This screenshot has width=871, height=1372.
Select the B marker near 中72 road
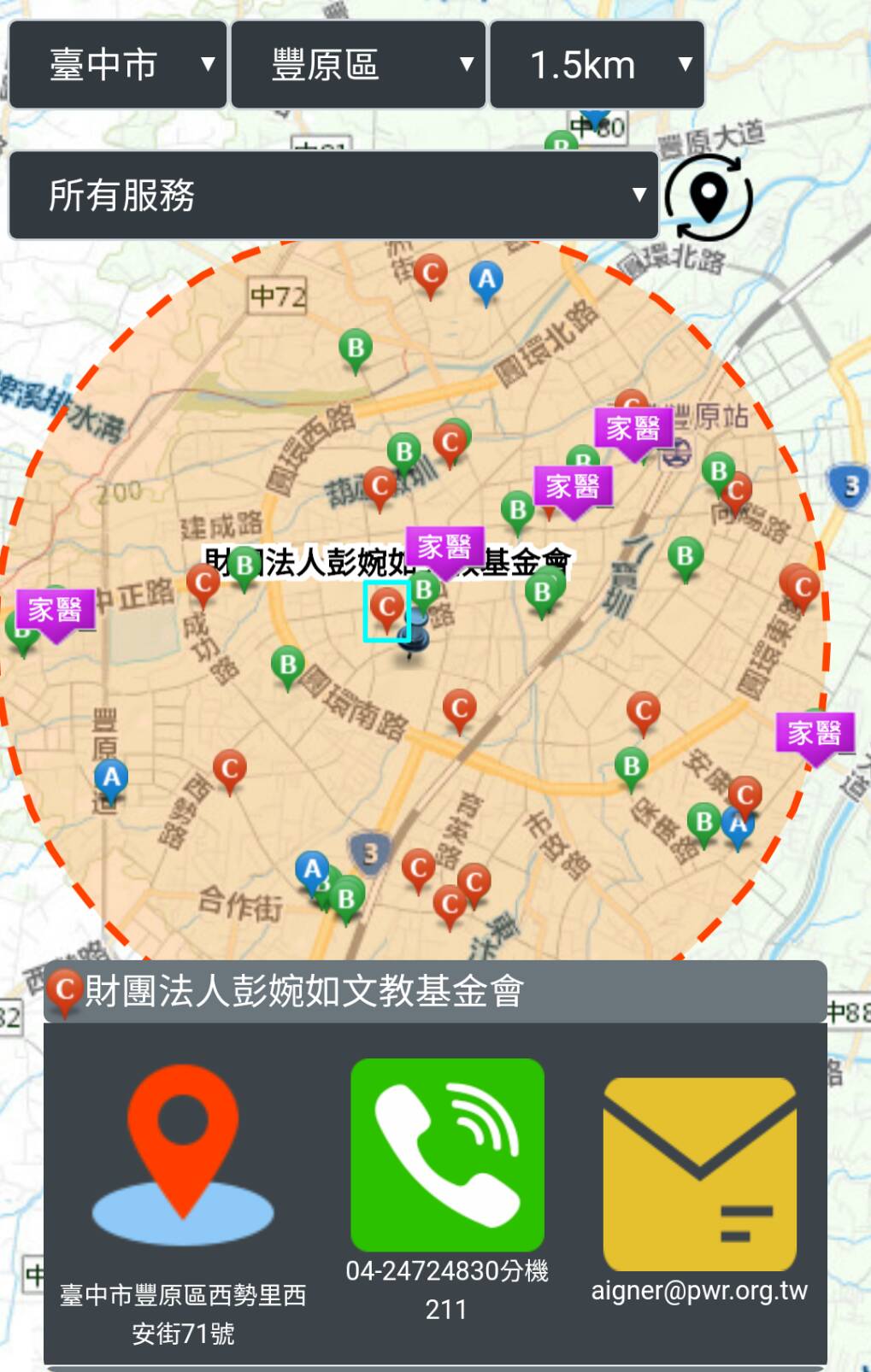pyautogui.click(x=356, y=349)
